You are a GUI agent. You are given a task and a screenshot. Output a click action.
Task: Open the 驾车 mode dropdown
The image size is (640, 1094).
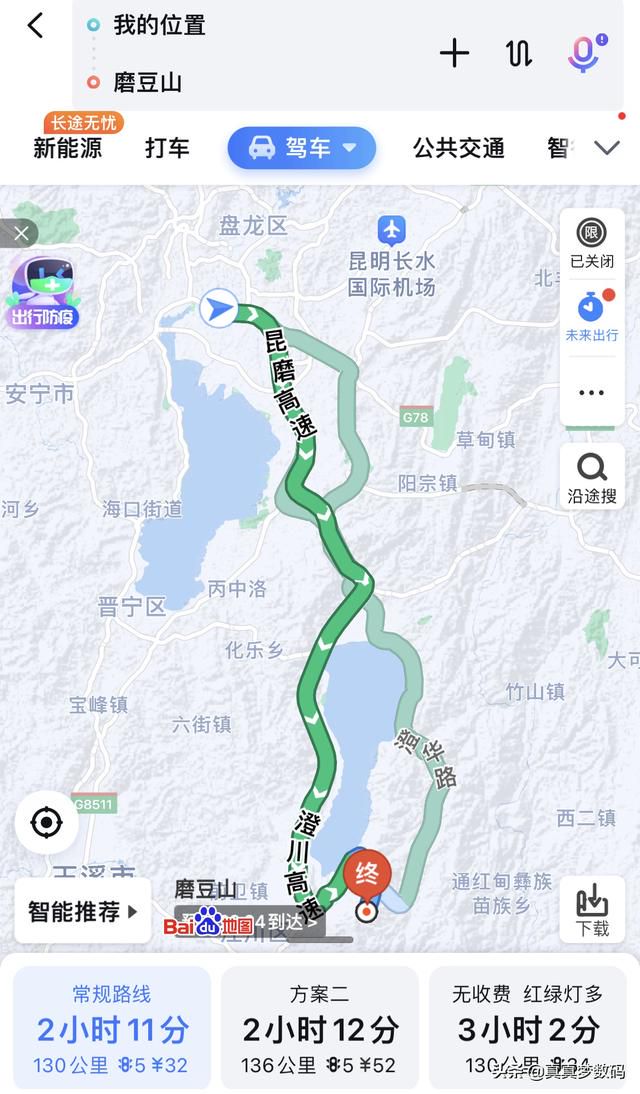click(x=302, y=148)
